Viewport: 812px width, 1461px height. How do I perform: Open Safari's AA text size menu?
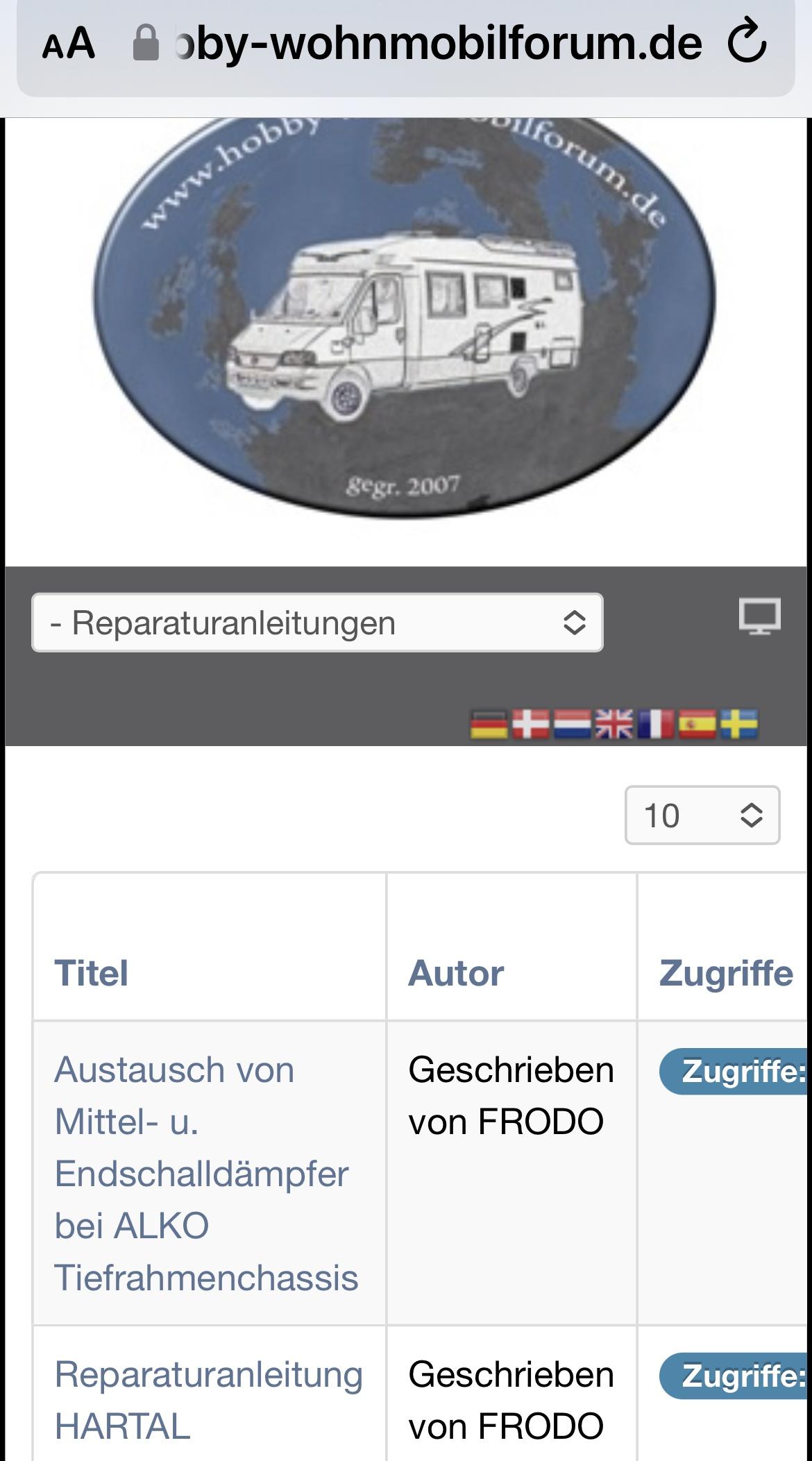(68, 44)
